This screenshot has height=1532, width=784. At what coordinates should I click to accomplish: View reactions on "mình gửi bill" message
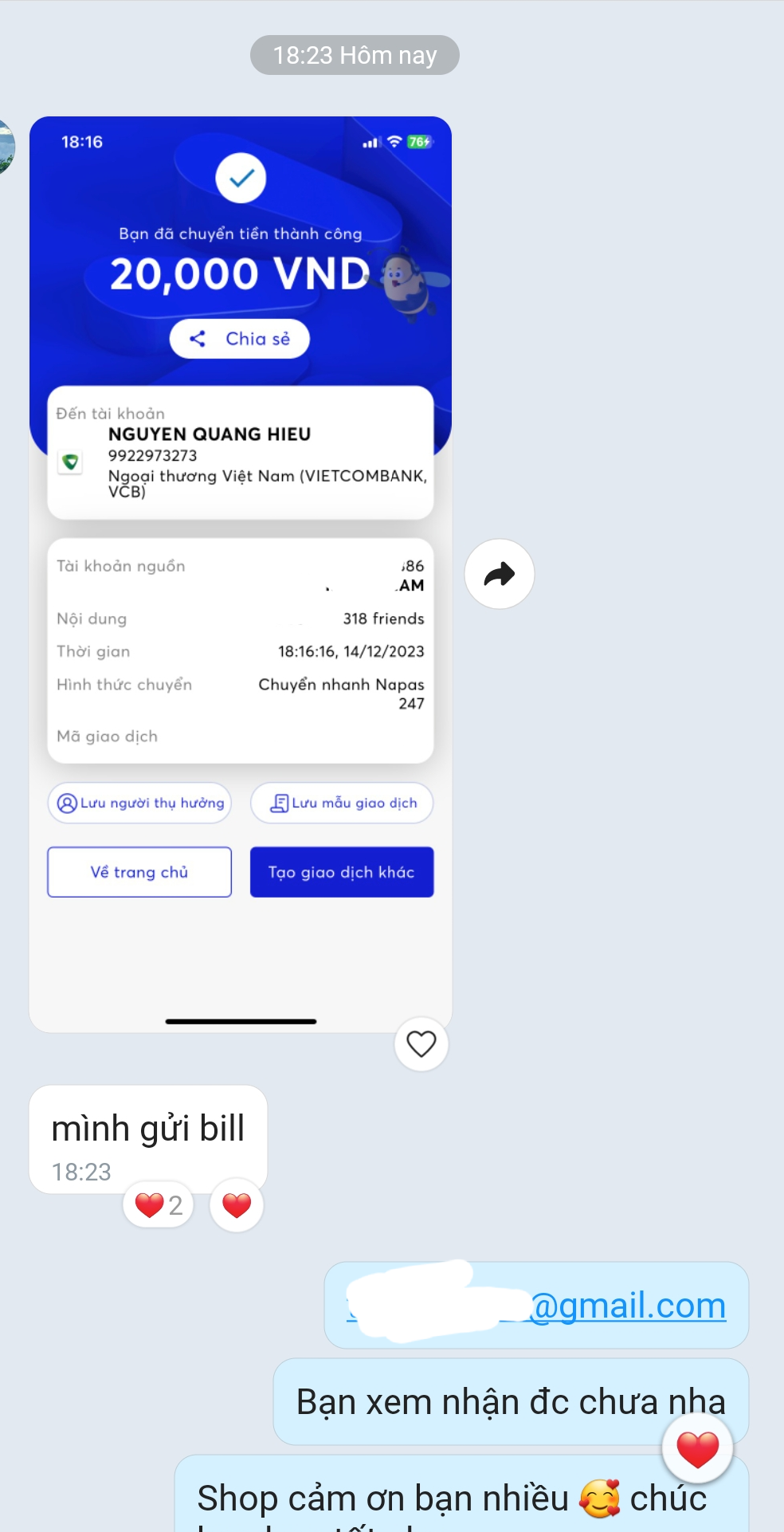159,1204
